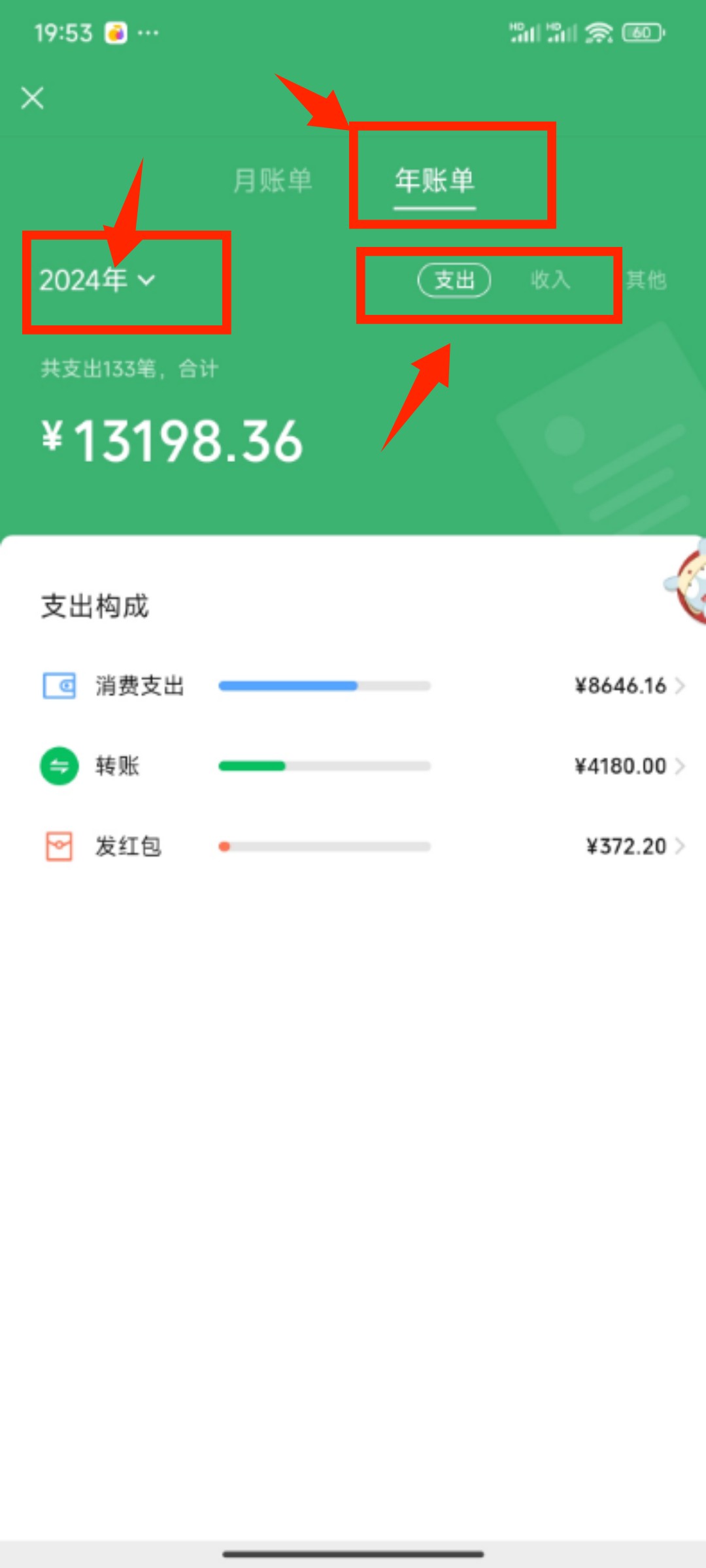The width and height of the screenshot is (706, 1568).
Task: Open the 2024年 year dropdown
Action: tap(97, 280)
